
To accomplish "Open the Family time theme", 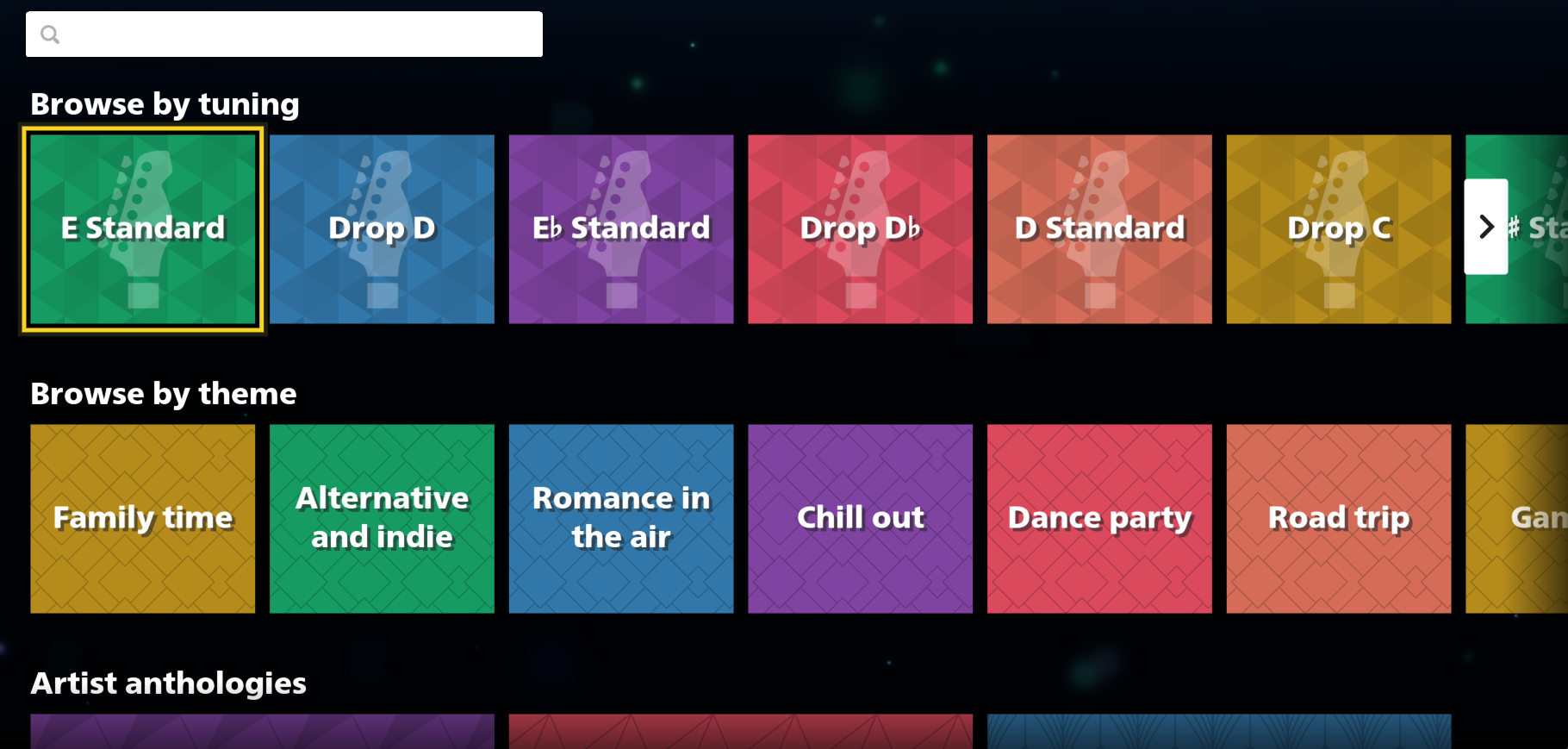I will click(143, 519).
